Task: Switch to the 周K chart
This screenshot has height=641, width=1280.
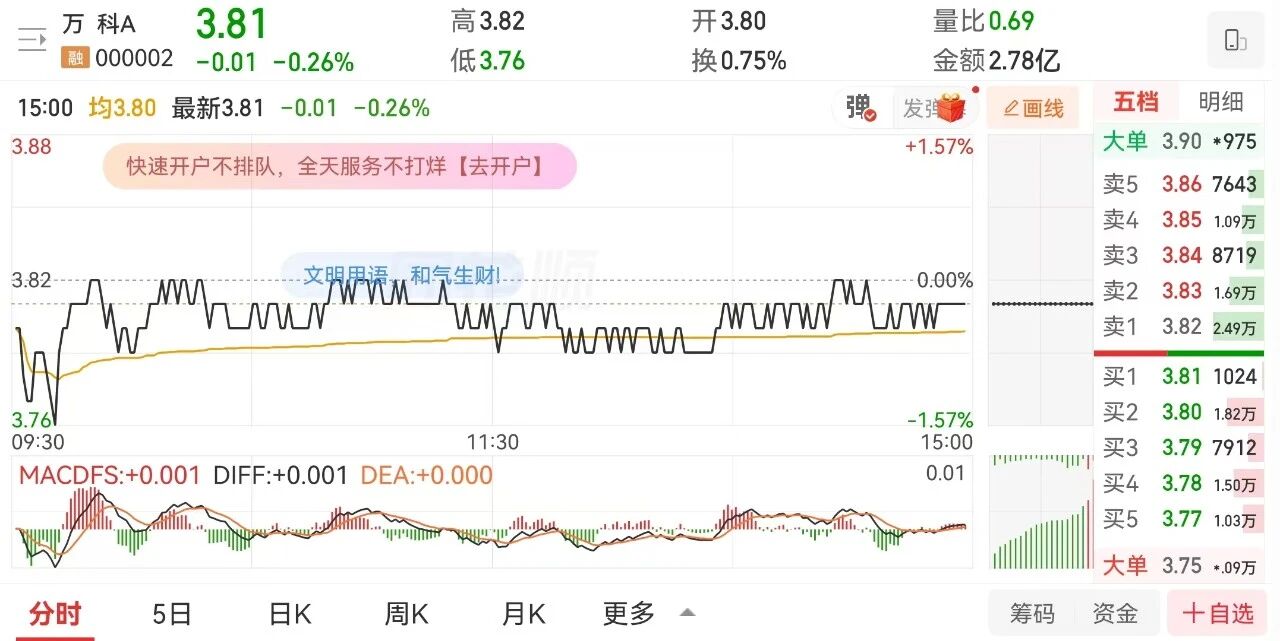Action: pyautogui.click(x=406, y=613)
